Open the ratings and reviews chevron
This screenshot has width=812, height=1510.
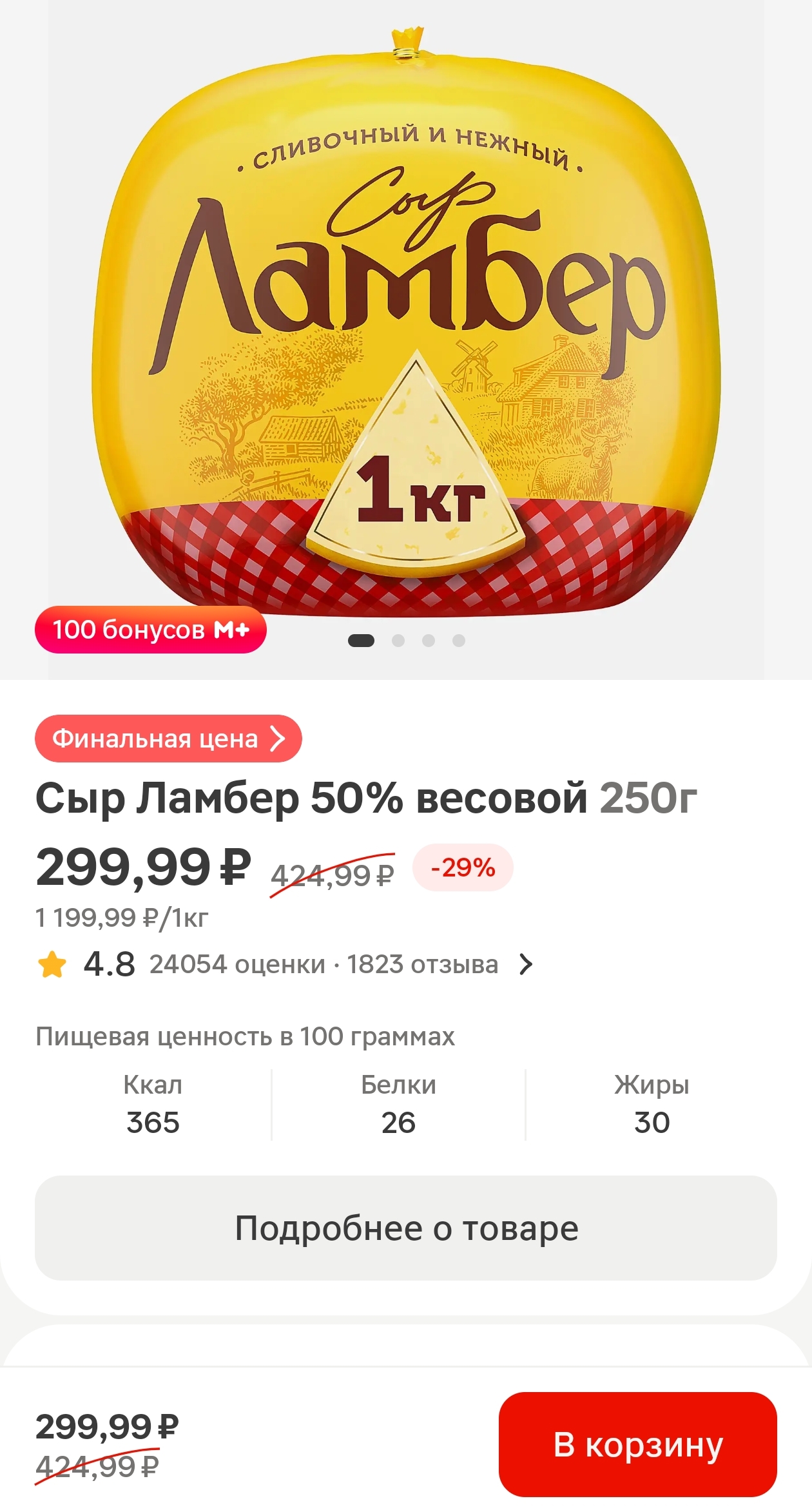(x=527, y=964)
